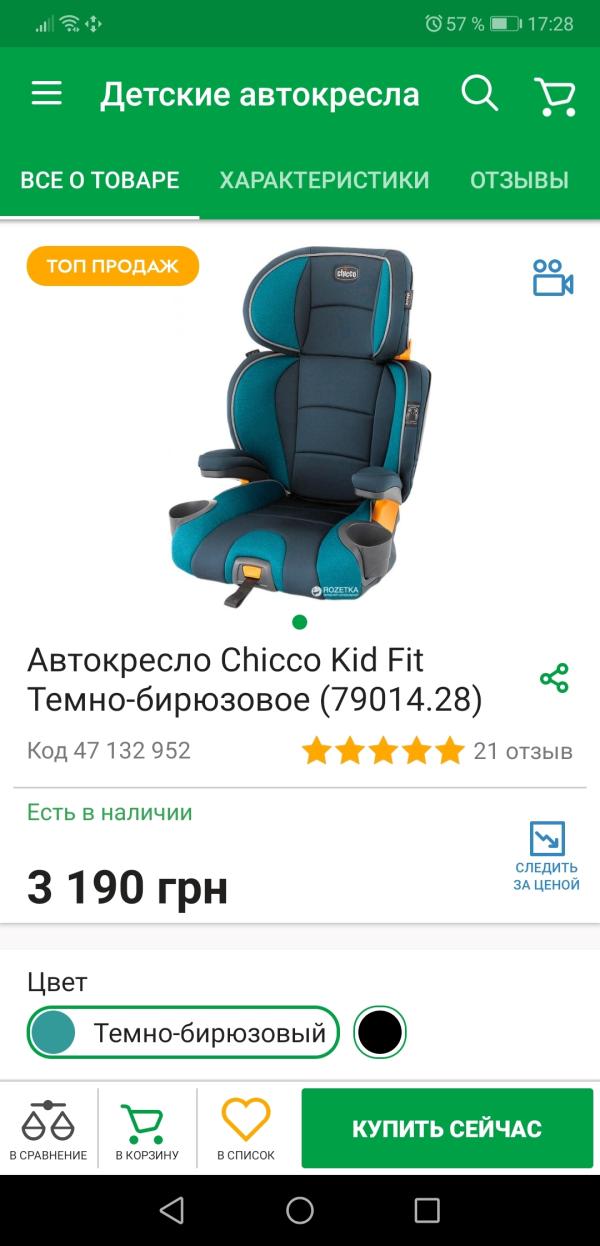
Task: Tap Следить за ценой price tracker
Action: click(x=547, y=856)
